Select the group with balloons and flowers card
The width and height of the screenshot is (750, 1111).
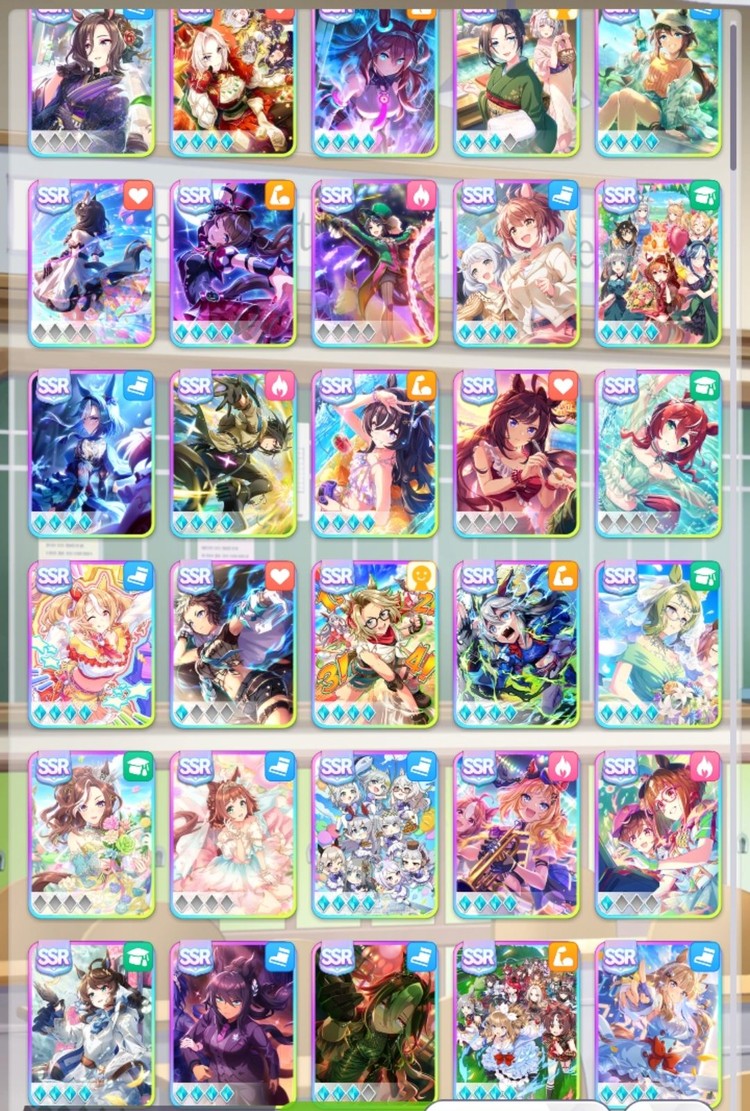[x=658, y=264]
